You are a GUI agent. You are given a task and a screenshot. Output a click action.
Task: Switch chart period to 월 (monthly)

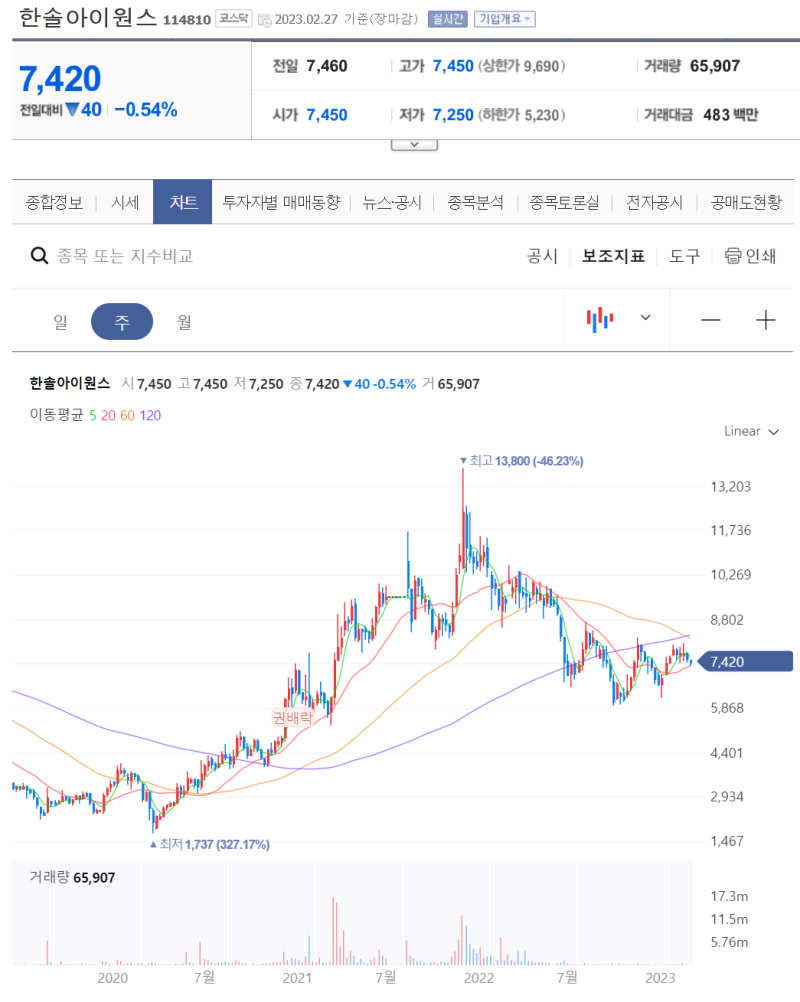pyautogui.click(x=184, y=321)
